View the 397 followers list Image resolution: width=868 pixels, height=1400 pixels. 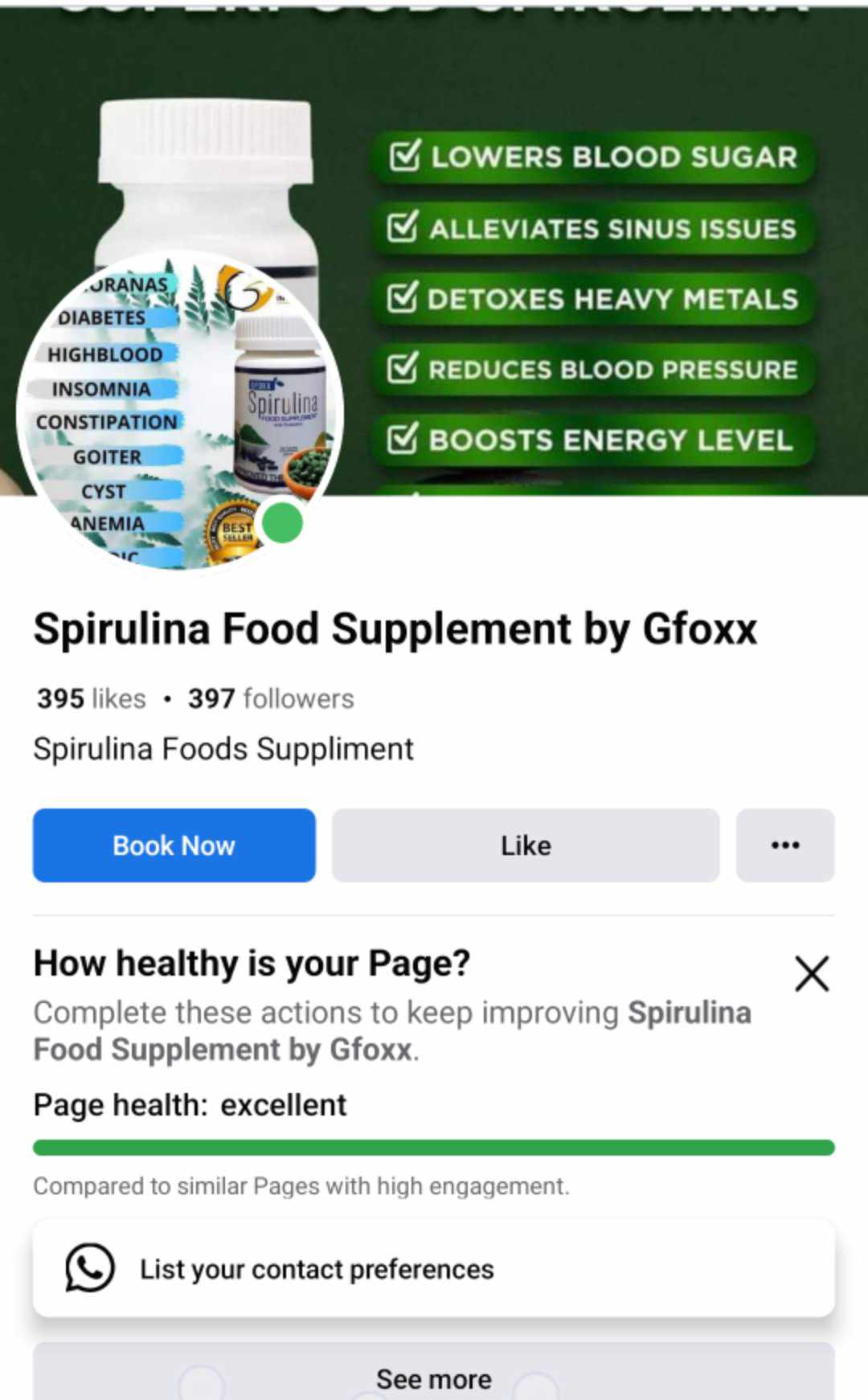pyautogui.click(x=271, y=698)
